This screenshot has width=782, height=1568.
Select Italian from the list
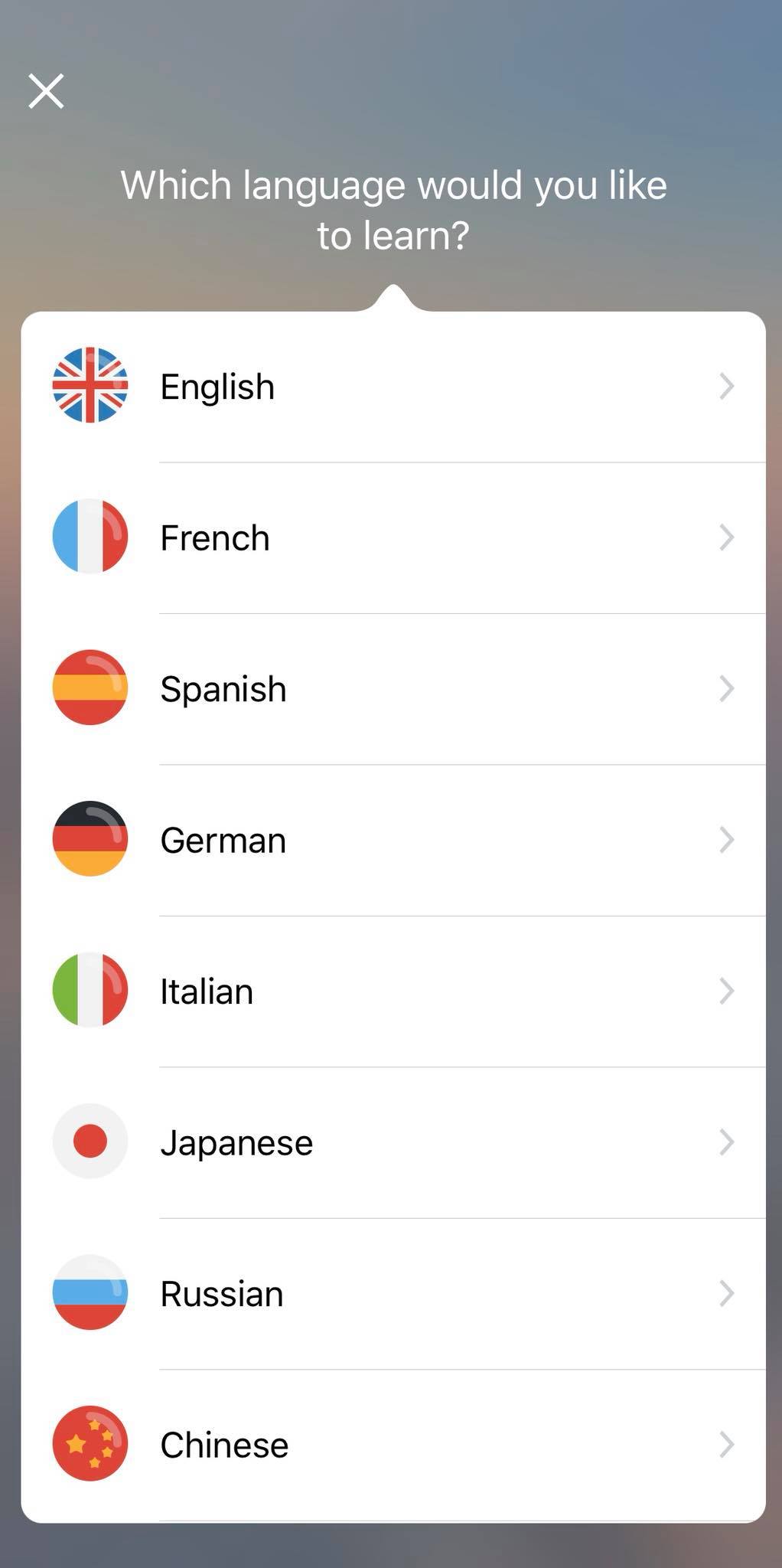[392, 991]
